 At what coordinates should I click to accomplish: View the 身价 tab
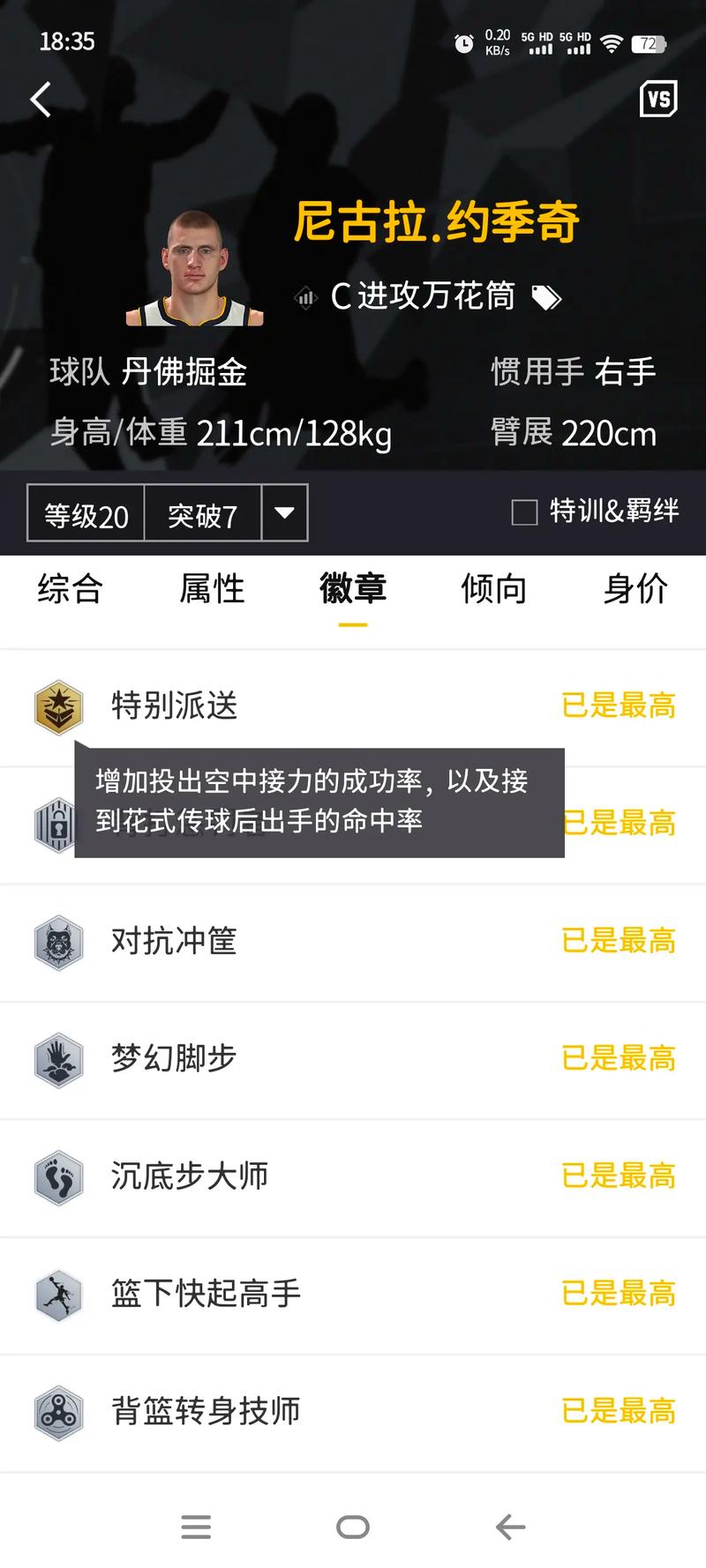pyautogui.click(x=635, y=589)
